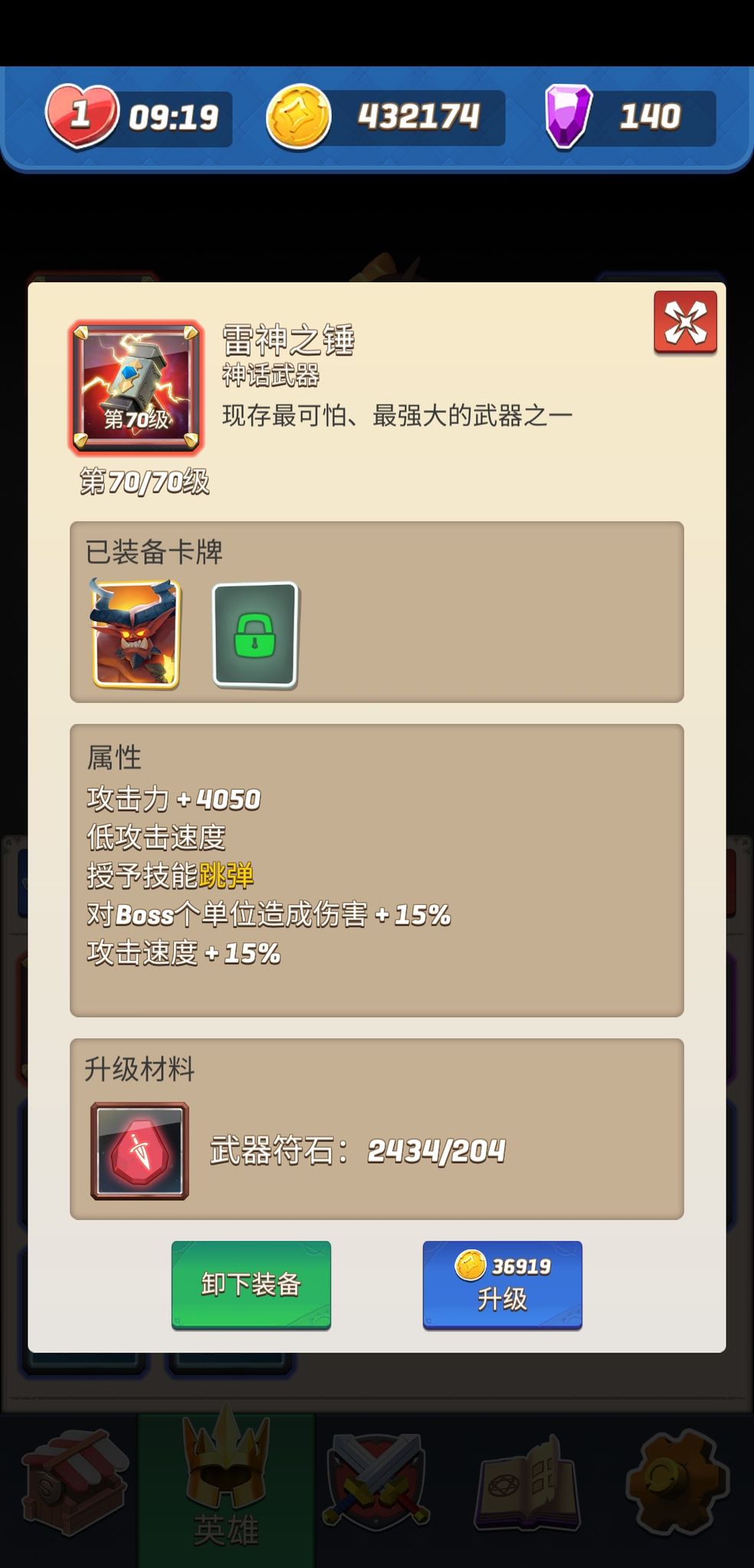The image size is (754, 1568).
Task: Select the locked card slot
Action: [254, 634]
